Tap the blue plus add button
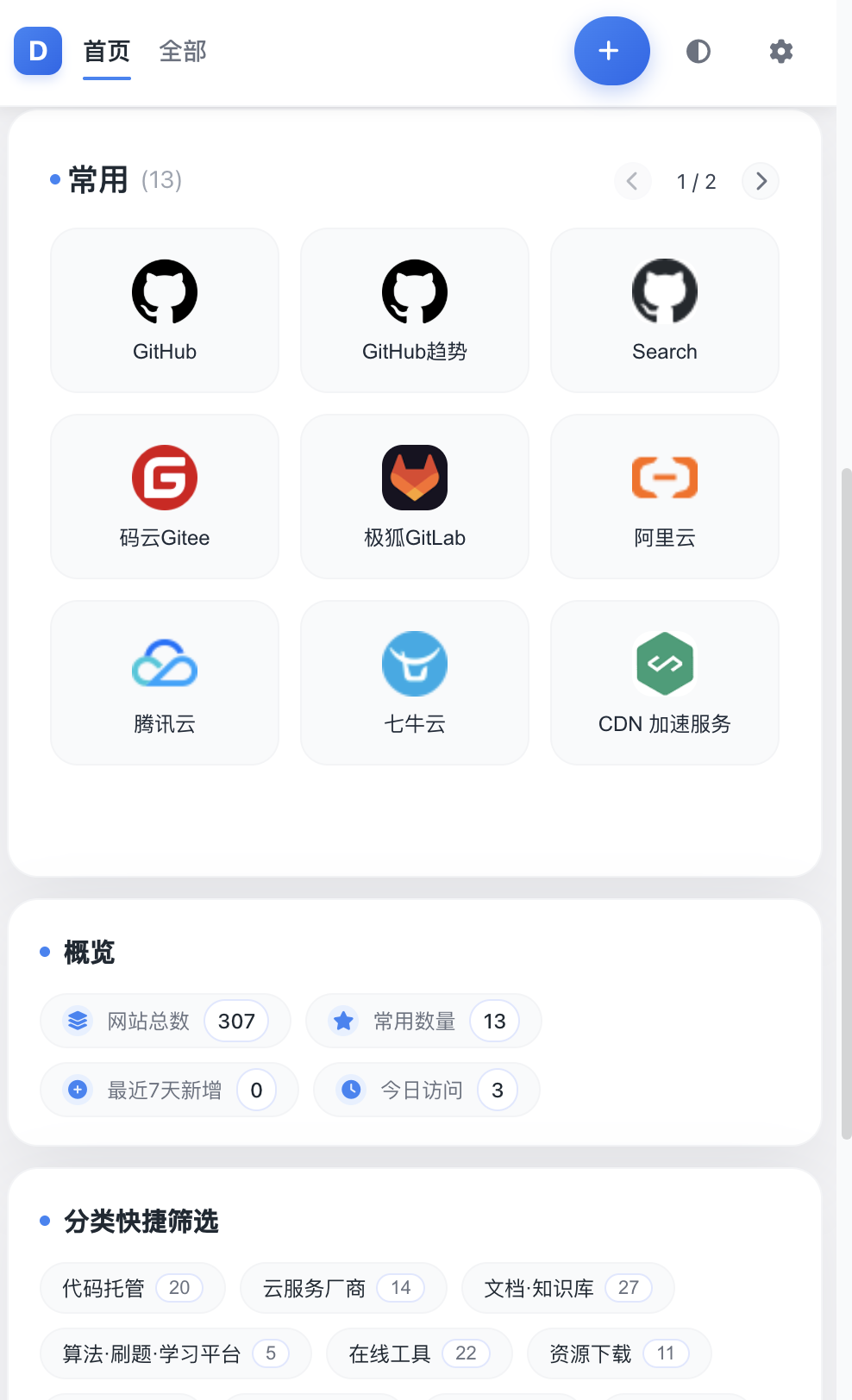Screen dimensions: 852x1400 [611, 51]
